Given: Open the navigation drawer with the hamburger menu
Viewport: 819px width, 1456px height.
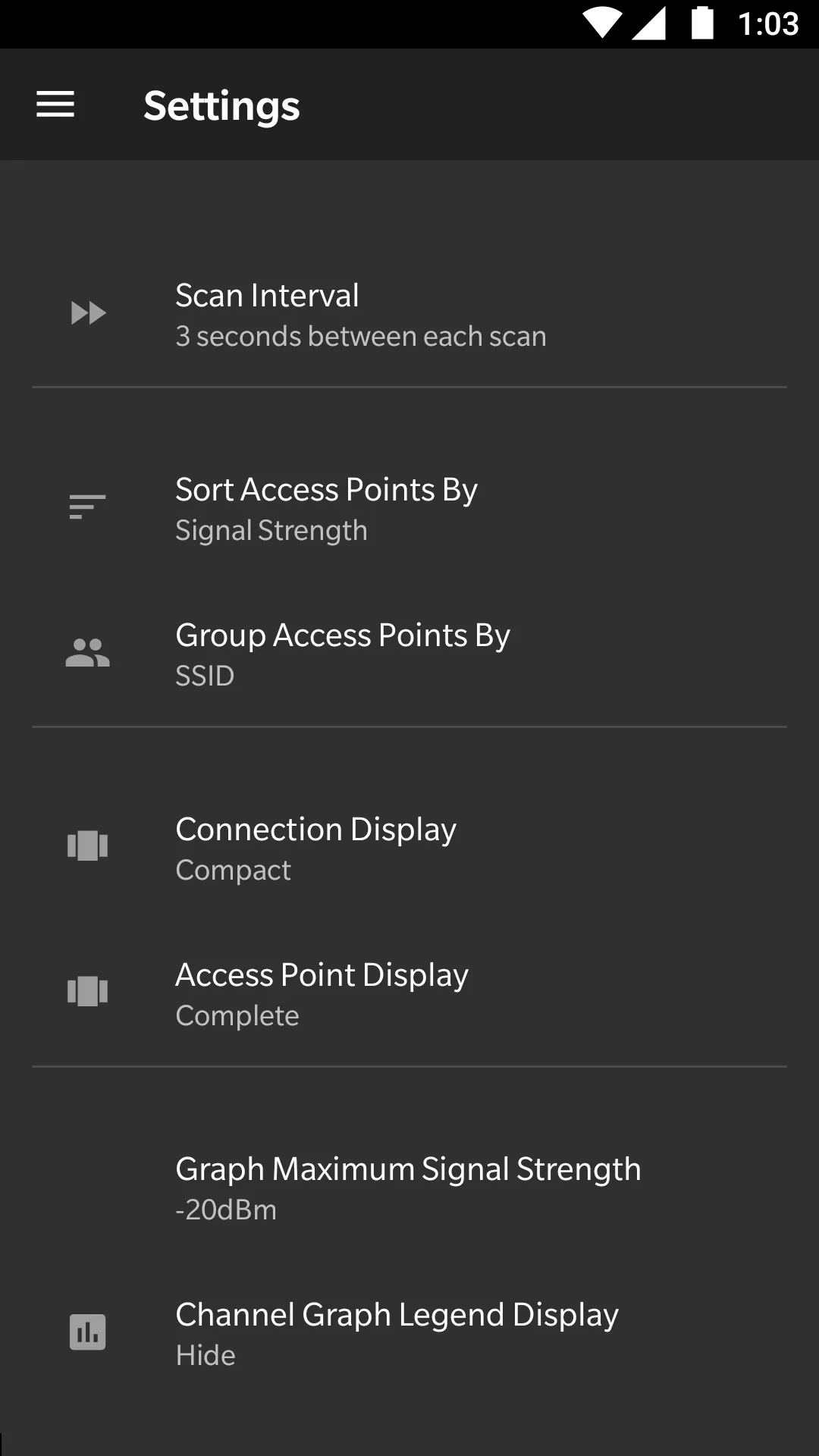Looking at the screenshot, I should coord(54,105).
